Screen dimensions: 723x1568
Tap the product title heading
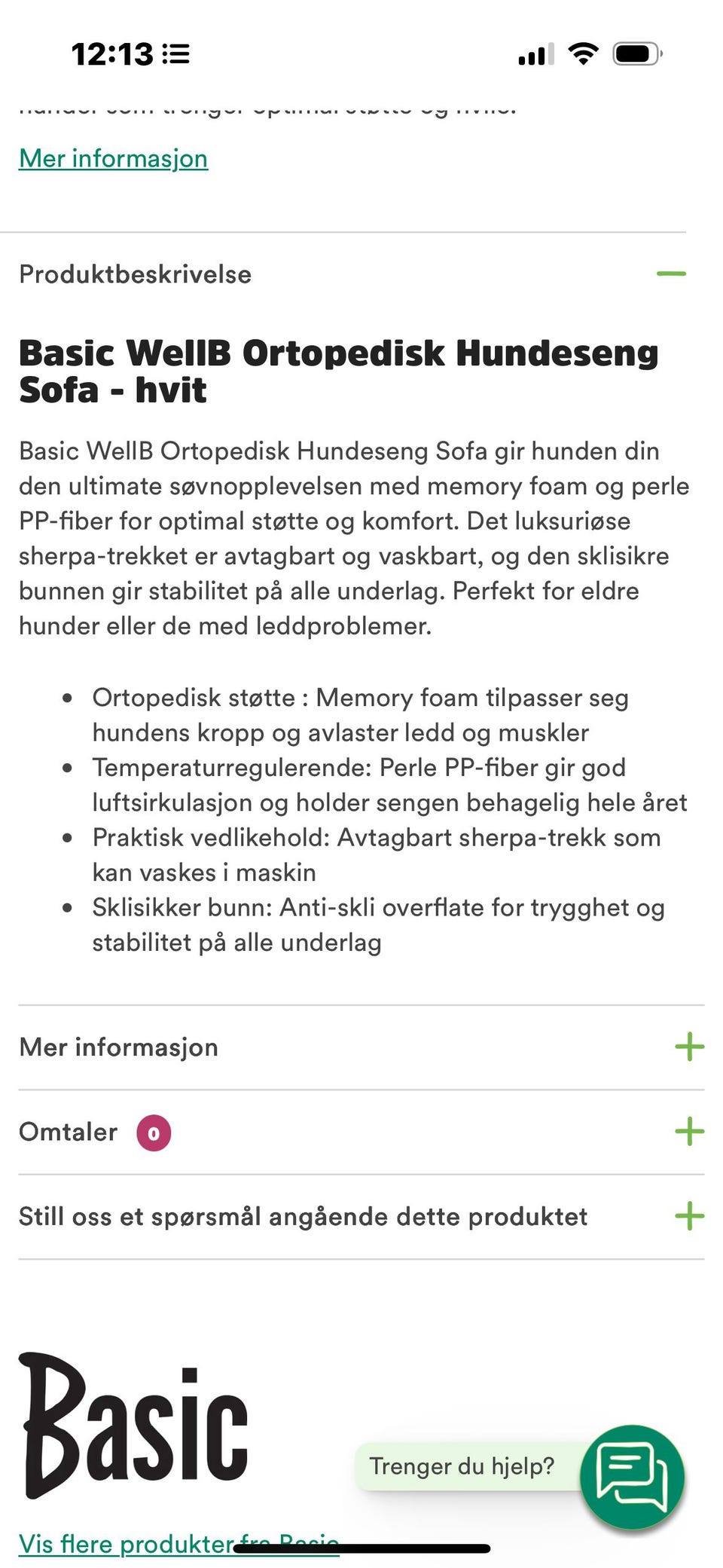[x=339, y=370]
